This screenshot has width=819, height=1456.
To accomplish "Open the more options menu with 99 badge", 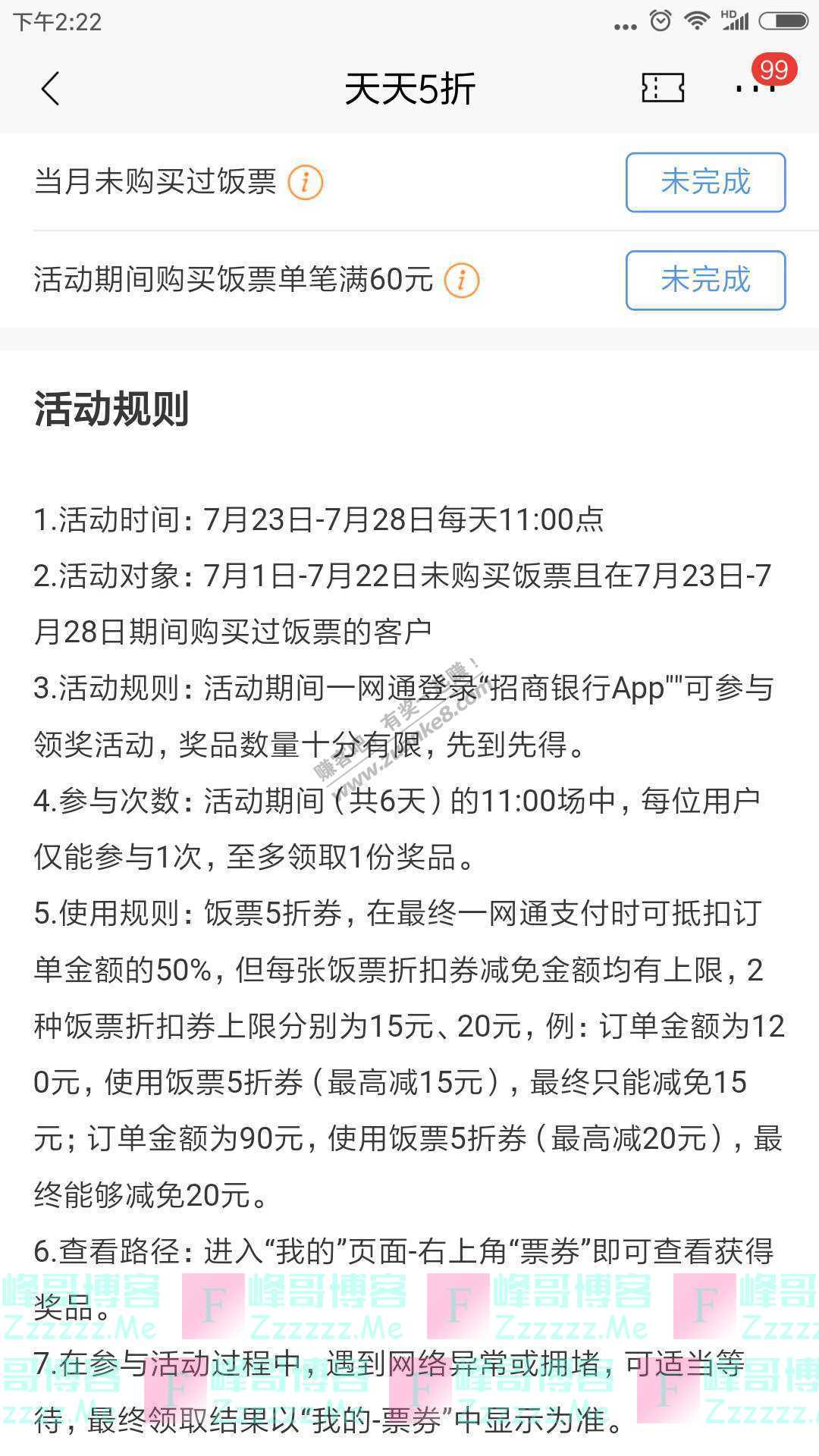I will 756,89.
